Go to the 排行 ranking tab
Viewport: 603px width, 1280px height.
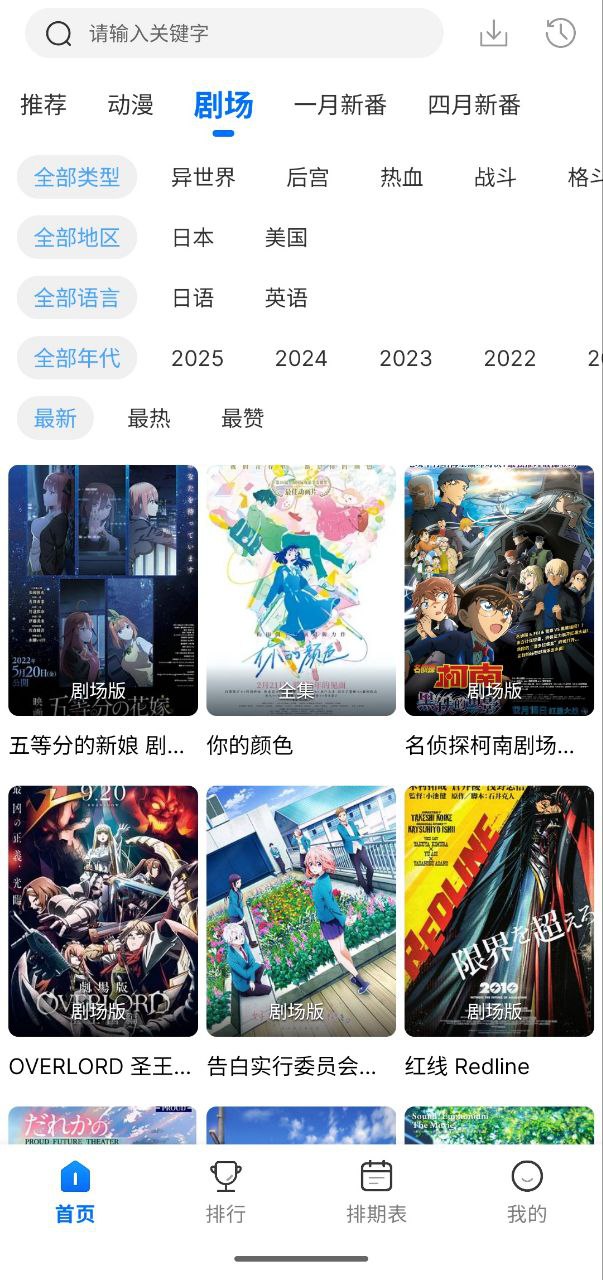(x=226, y=1192)
